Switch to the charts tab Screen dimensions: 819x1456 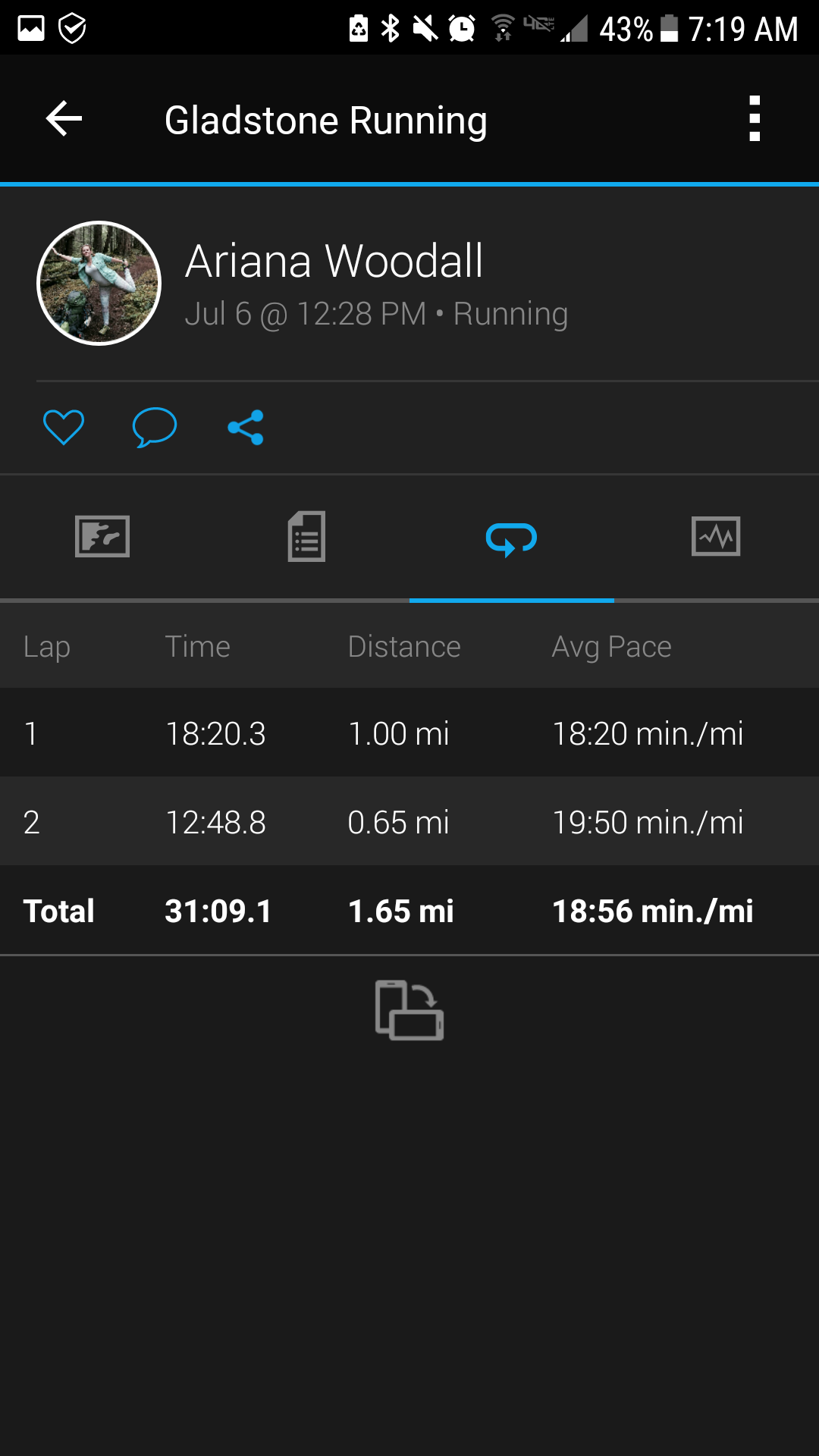click(x=716, y=537)
